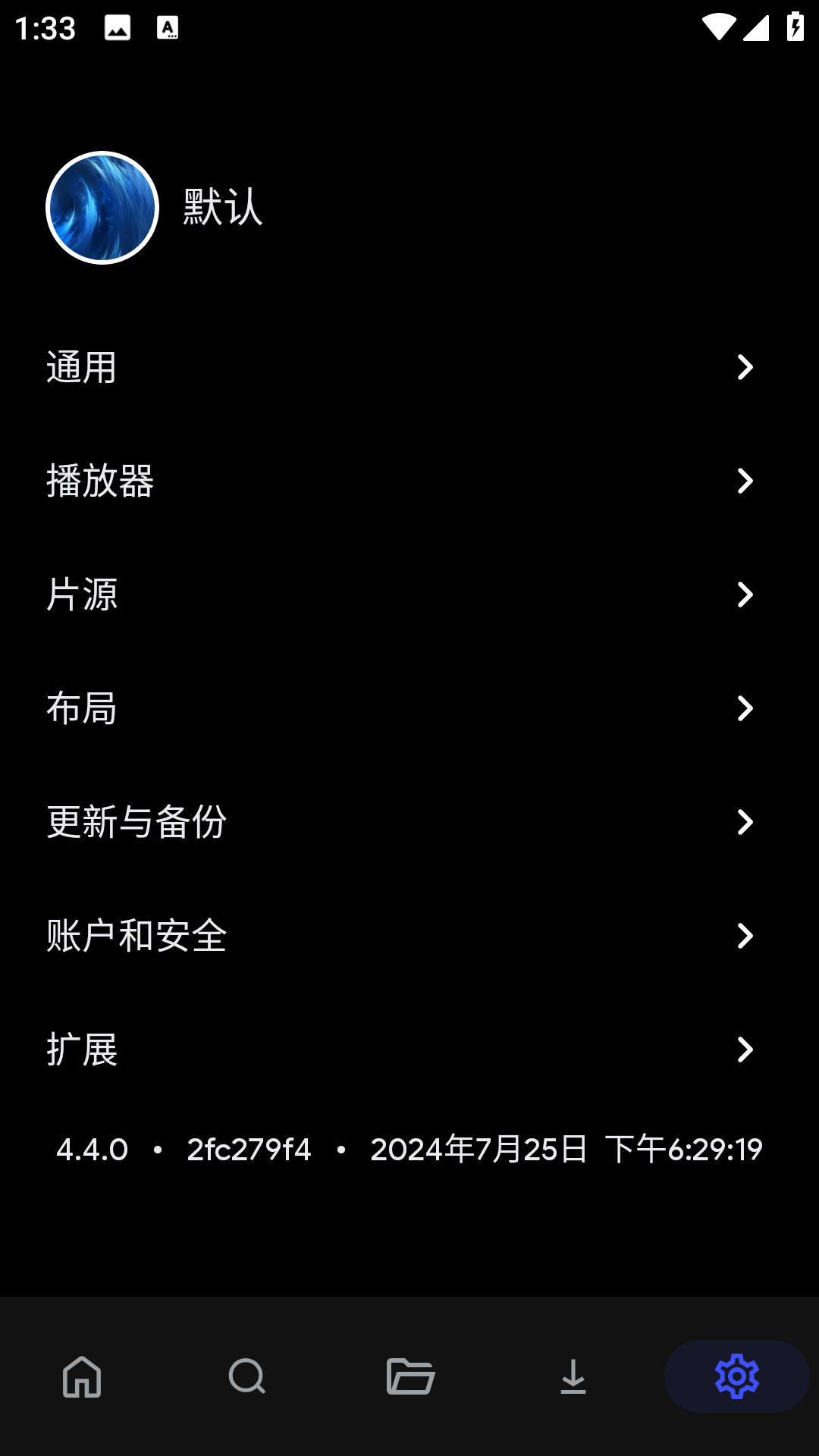This screenshot has width=819, height=1456.
Task: Open 通用 settings
Action: 409,368
